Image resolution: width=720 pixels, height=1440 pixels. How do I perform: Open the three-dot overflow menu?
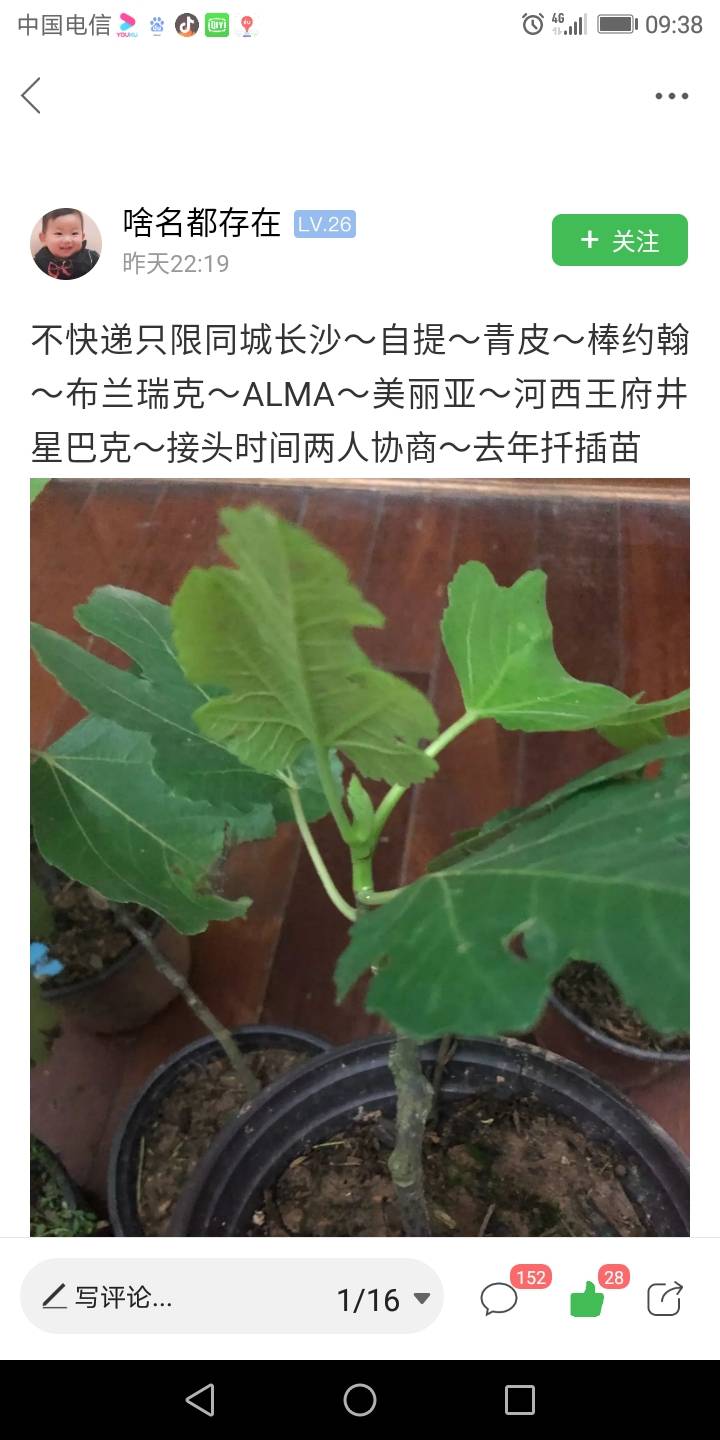[x=672, y=96]
